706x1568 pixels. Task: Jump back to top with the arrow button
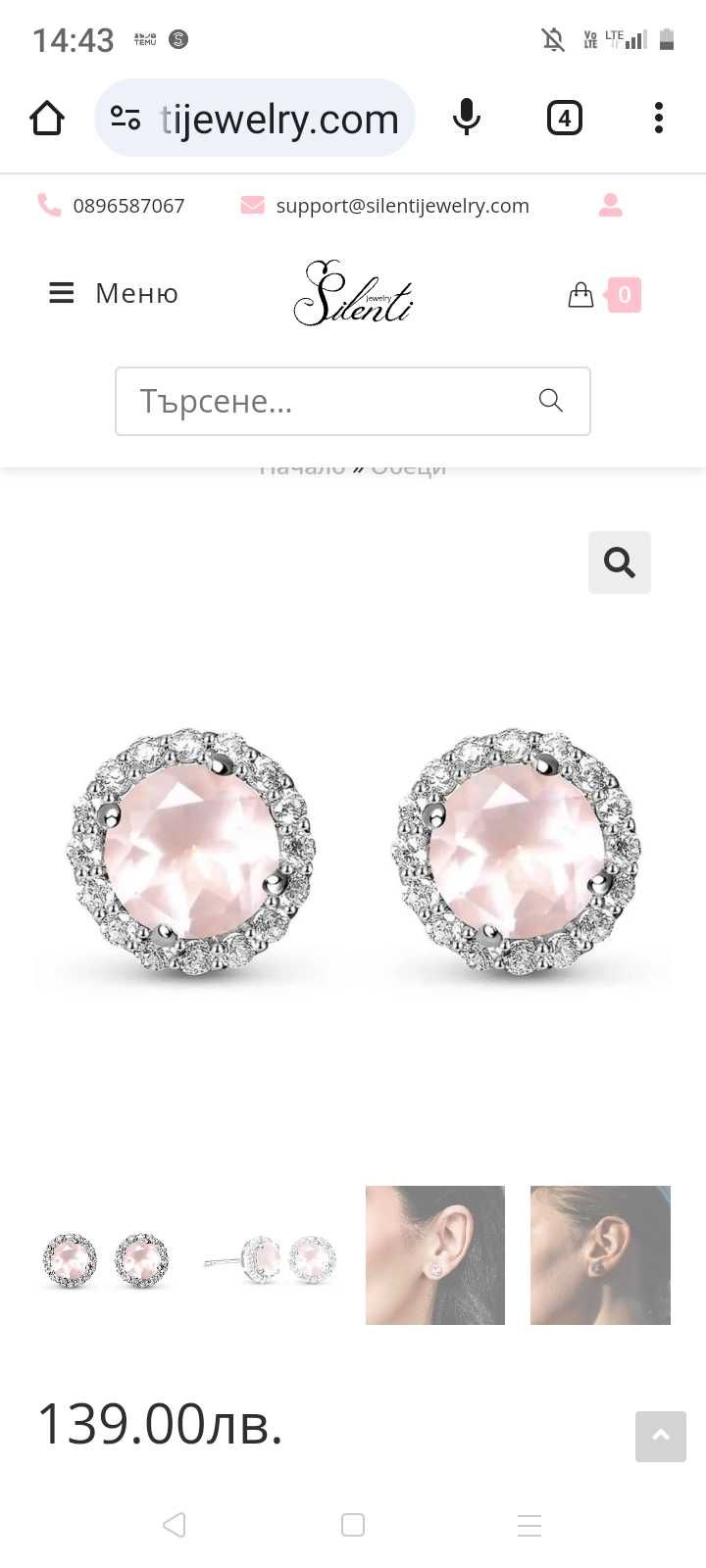pyautogui.click(x=661, y=1437)
